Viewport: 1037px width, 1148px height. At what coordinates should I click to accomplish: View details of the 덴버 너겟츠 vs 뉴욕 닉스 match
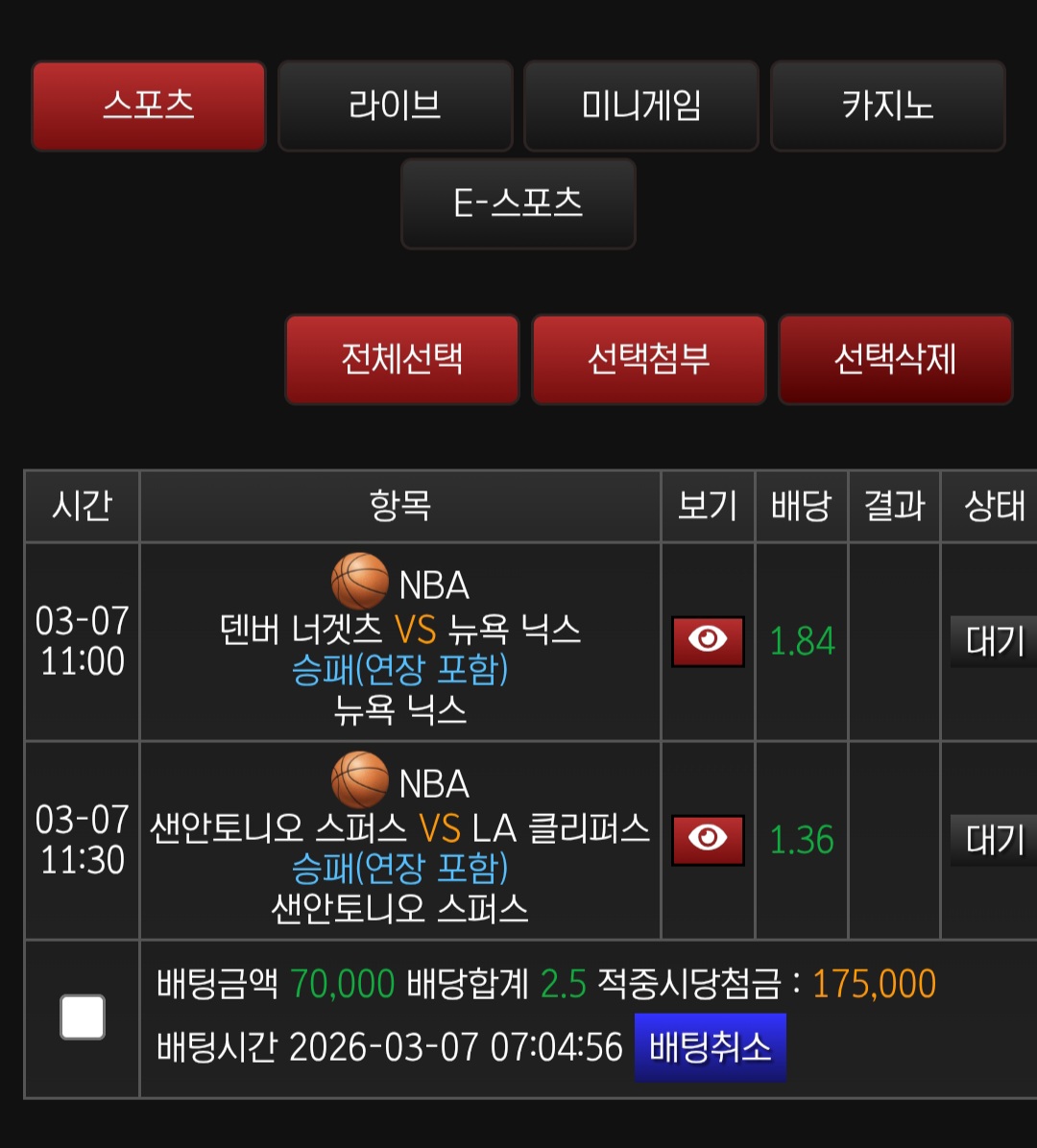708,641
